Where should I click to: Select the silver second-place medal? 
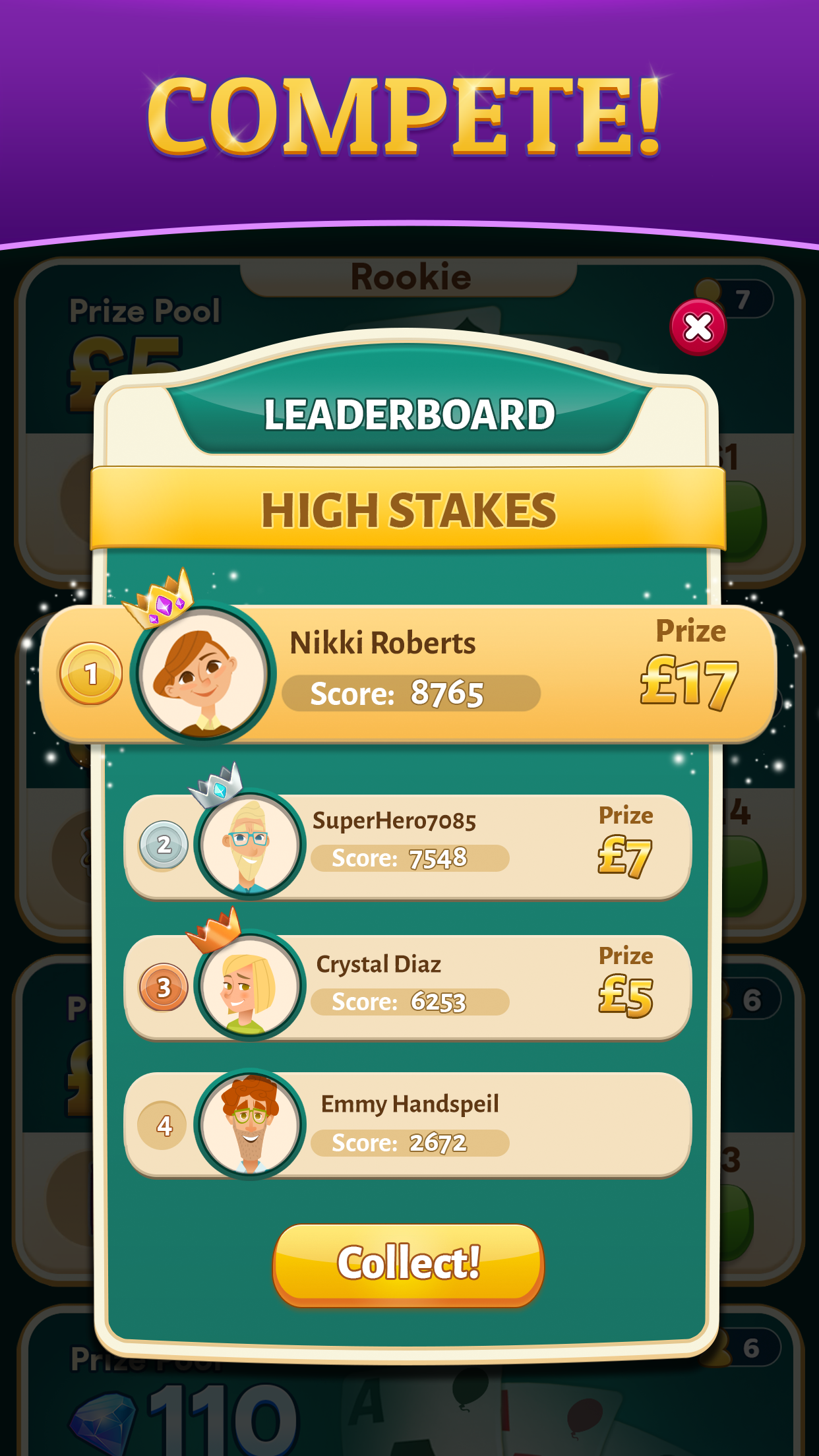point(163,845)
